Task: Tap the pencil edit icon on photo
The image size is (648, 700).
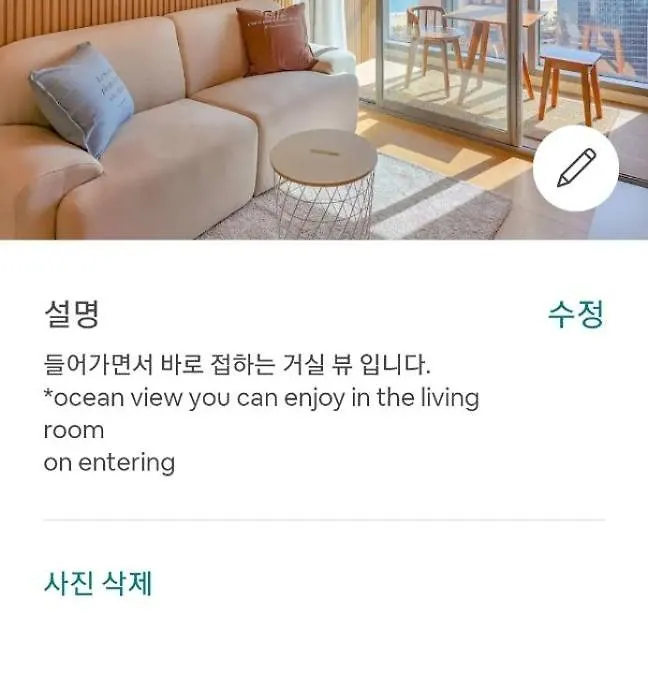Action: tap(575, 168)
